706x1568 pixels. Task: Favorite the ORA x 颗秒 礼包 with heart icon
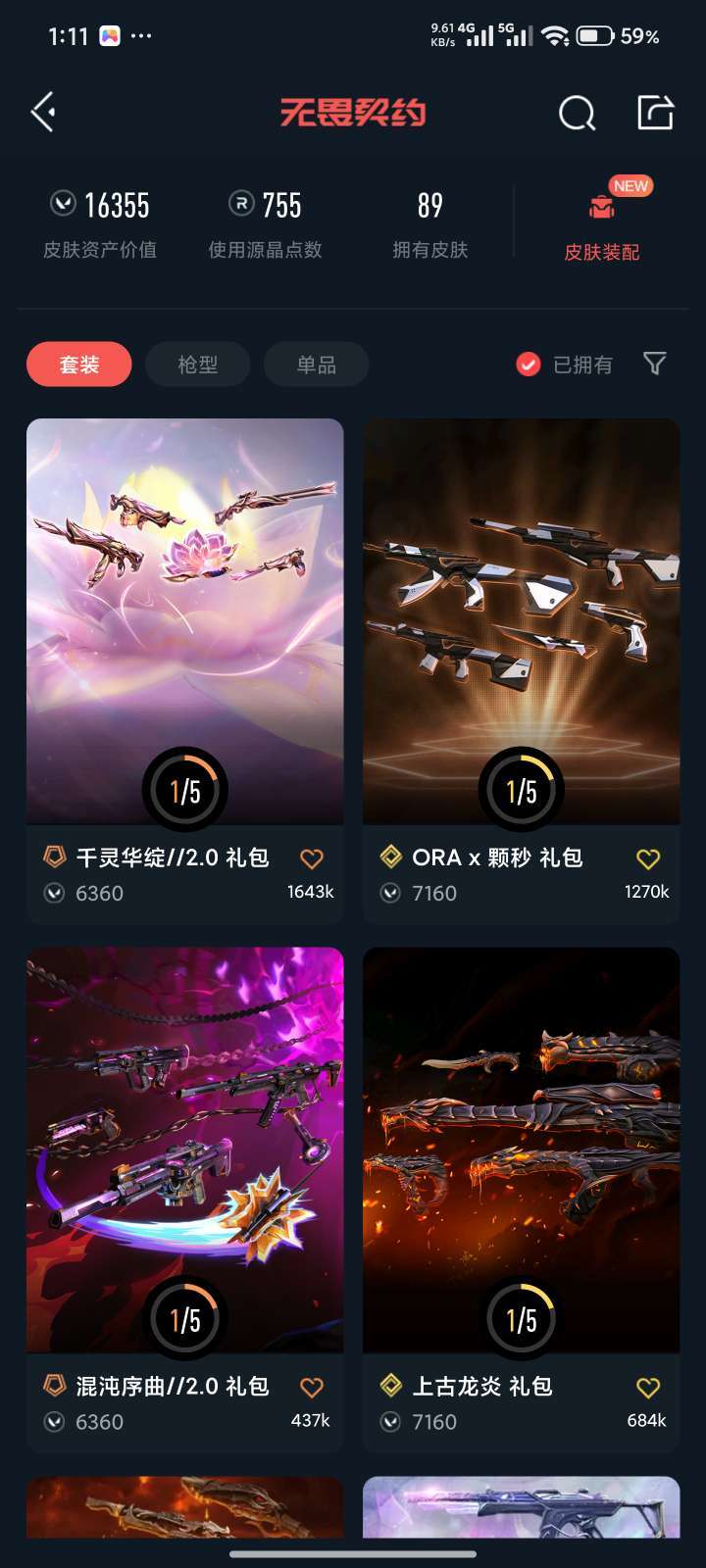pos(649,857)
